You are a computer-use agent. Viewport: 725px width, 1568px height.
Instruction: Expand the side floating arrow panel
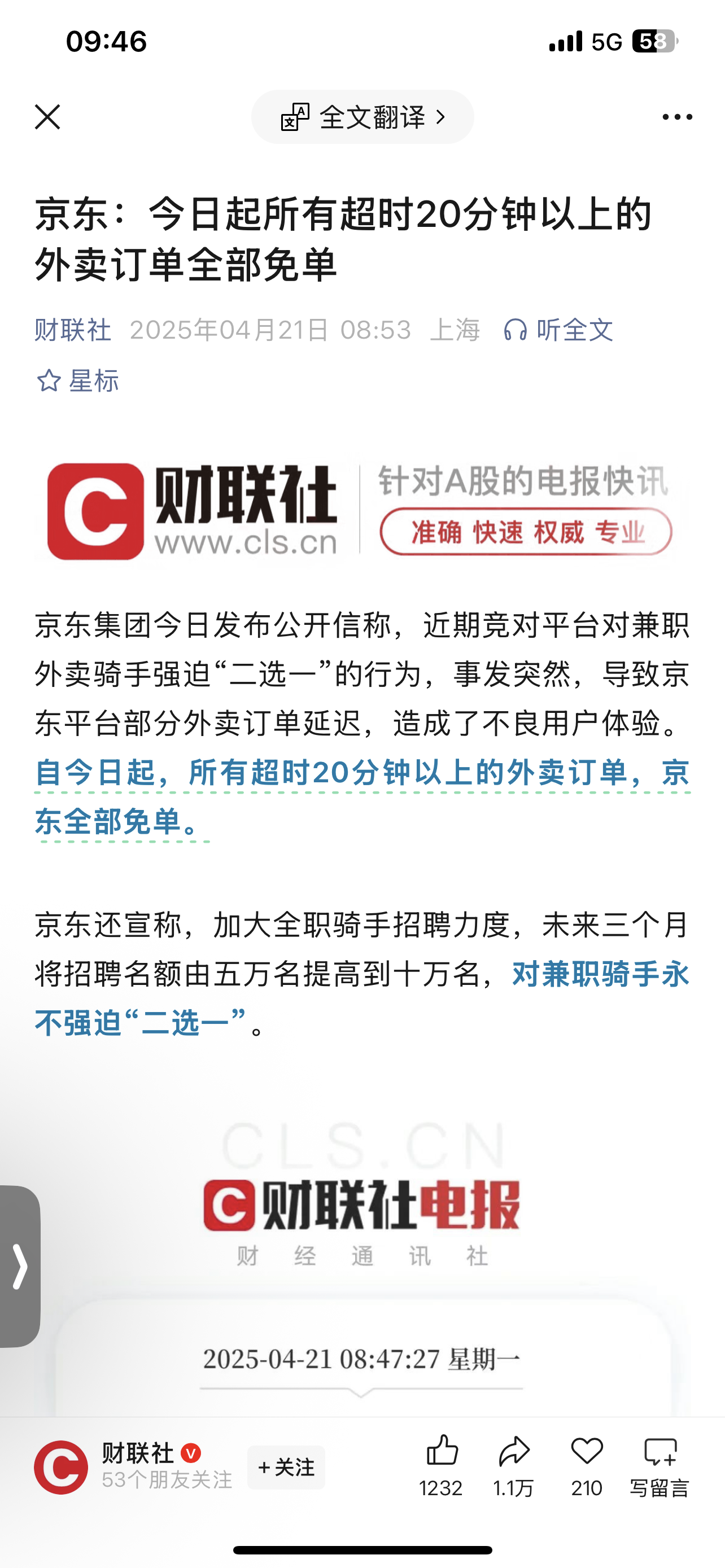coord(19,1266)
